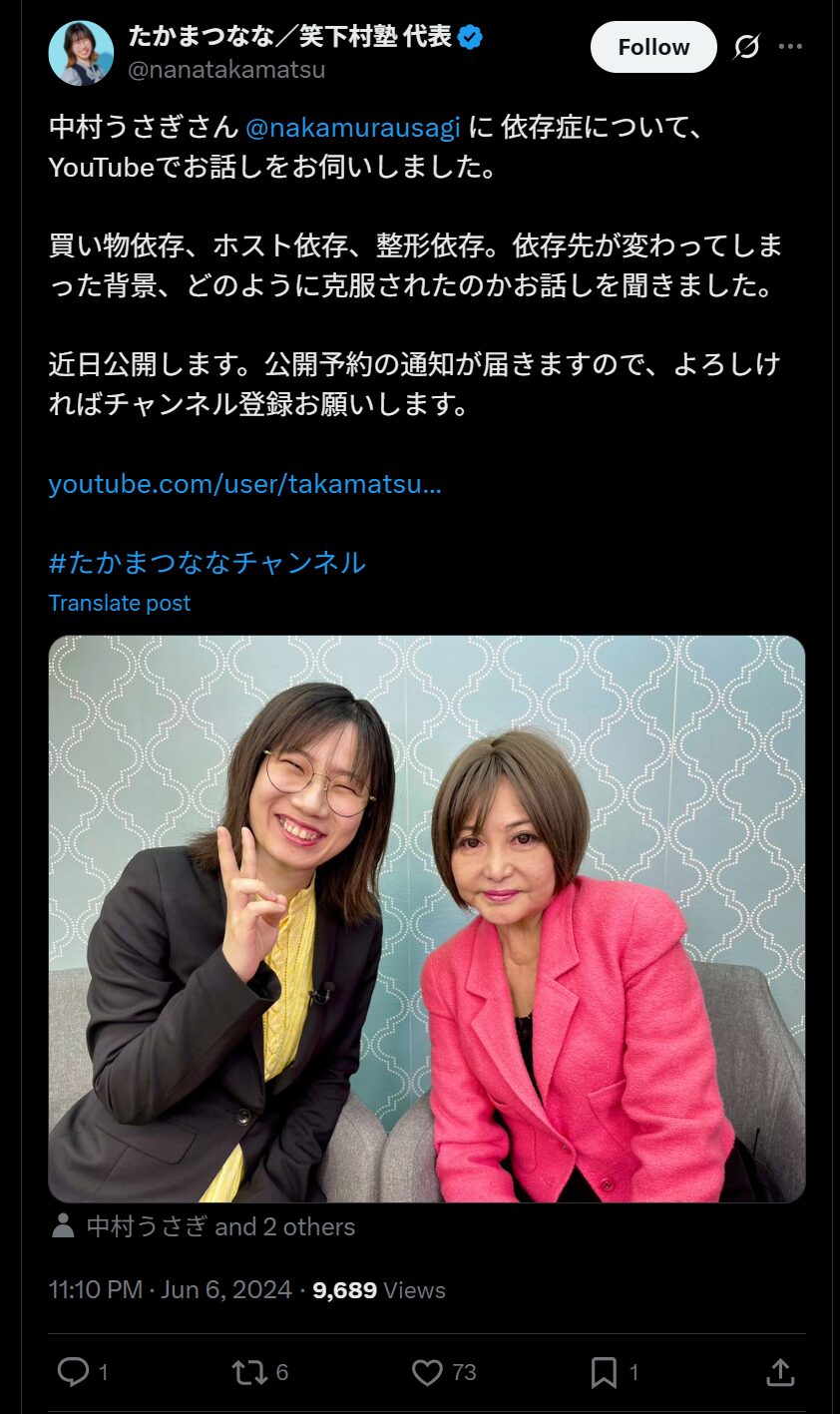Open the @nakamurausagi mention
This screenshot has width=840, height=1414.
[352, 128]
